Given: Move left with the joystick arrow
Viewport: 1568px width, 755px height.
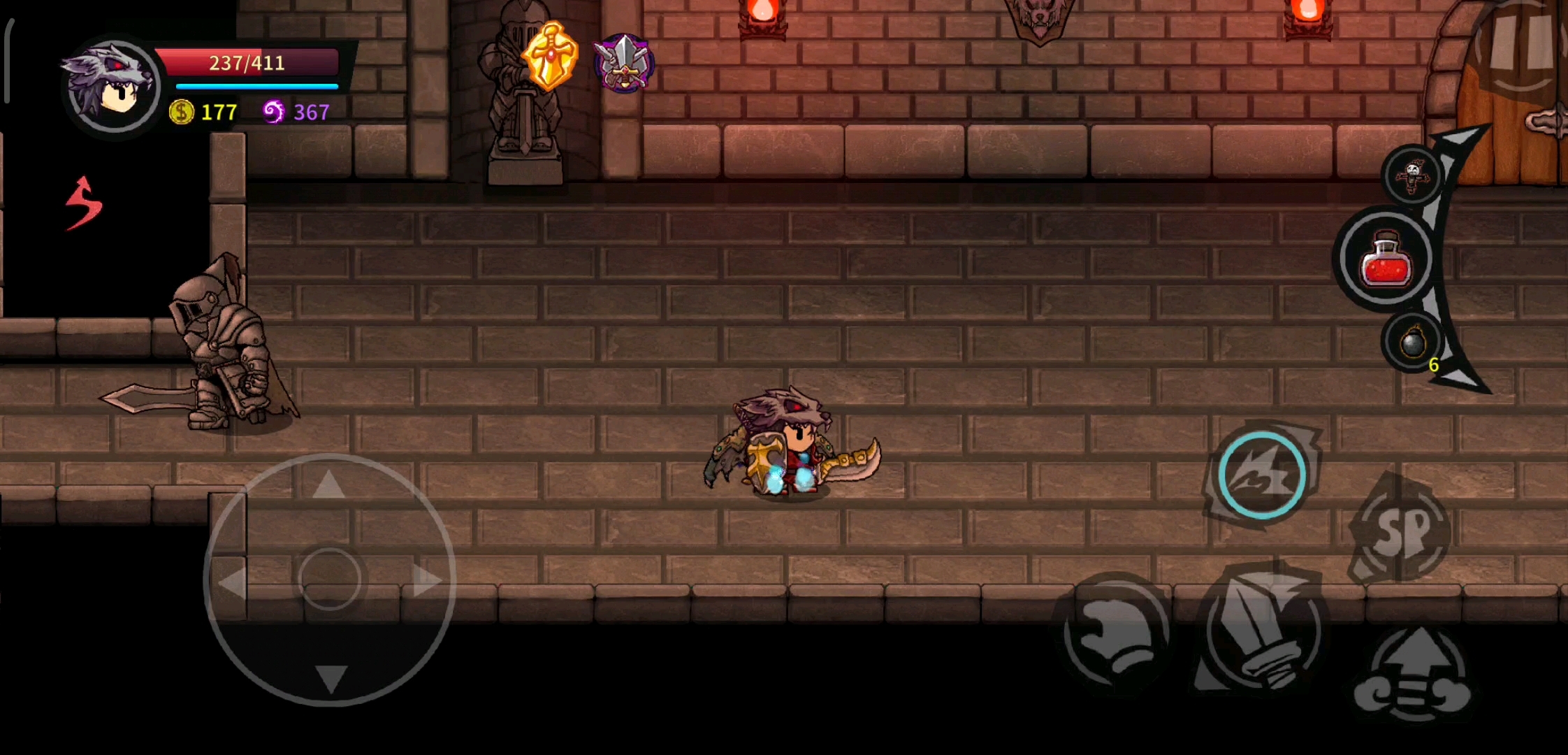Looking at the screenshot, I should [x=231, y=582].
